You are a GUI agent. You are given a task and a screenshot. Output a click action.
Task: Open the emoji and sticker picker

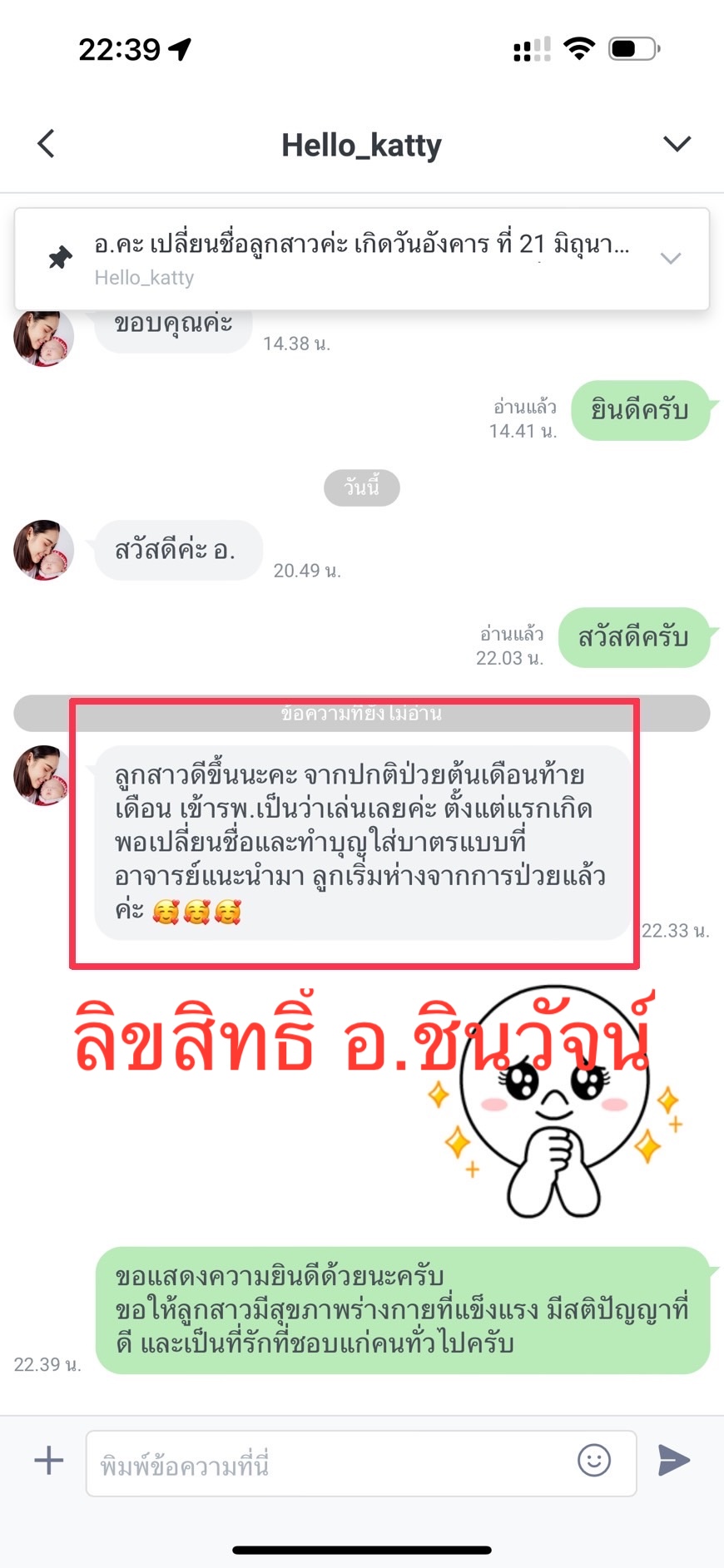tap(594, 1460)
